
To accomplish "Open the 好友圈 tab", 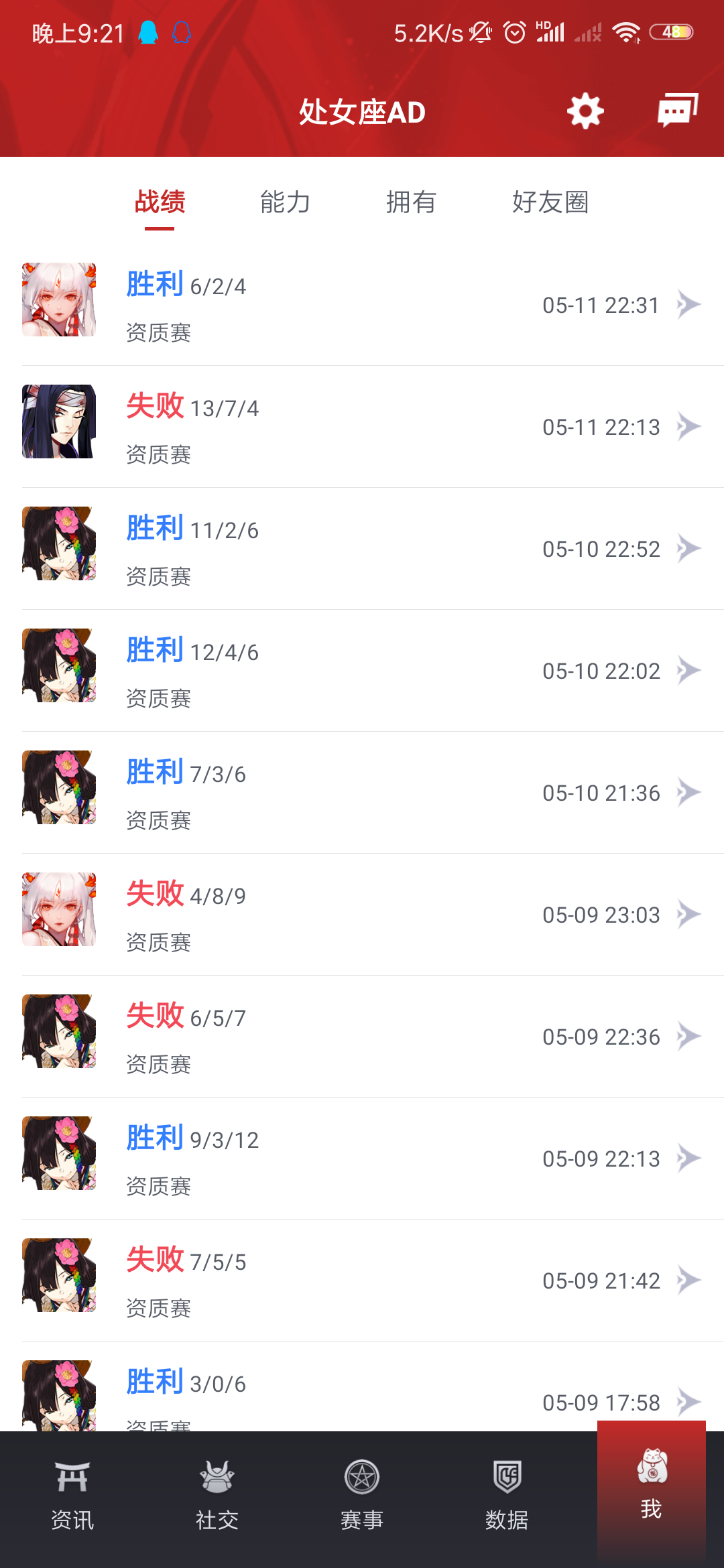I will point(550,202).
